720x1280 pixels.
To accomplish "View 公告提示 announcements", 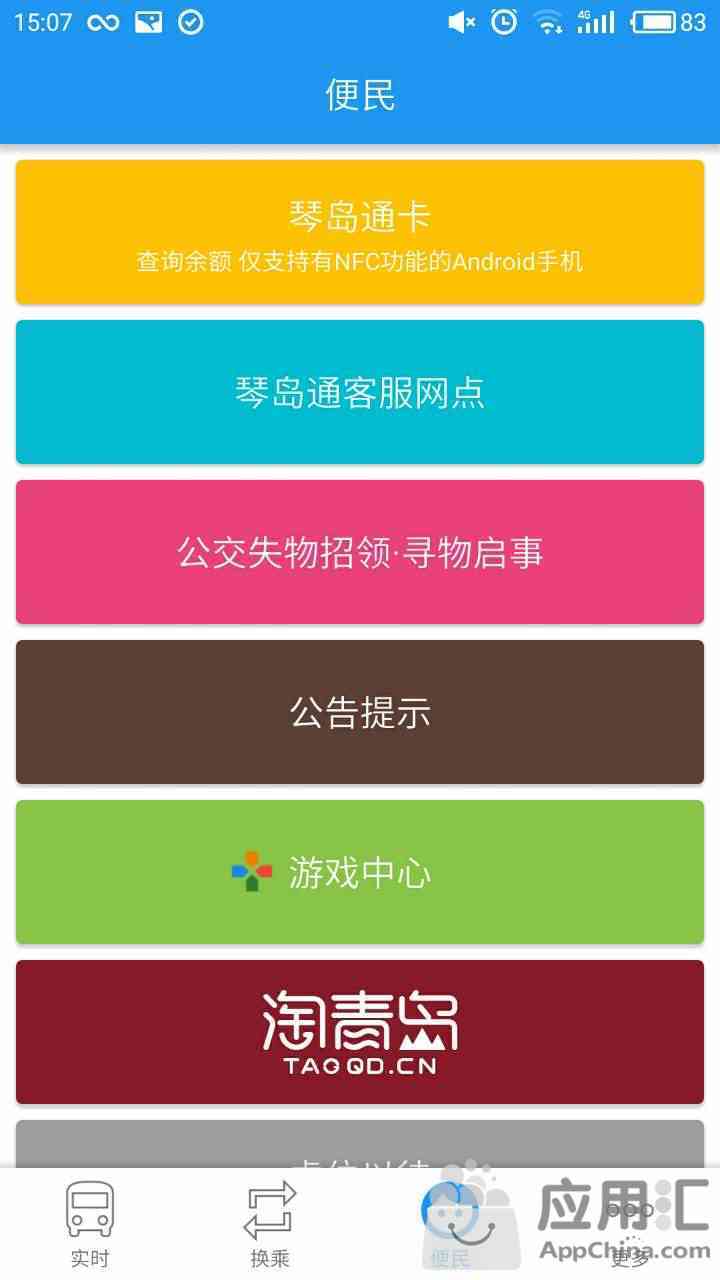I will [x=360, y=712].
